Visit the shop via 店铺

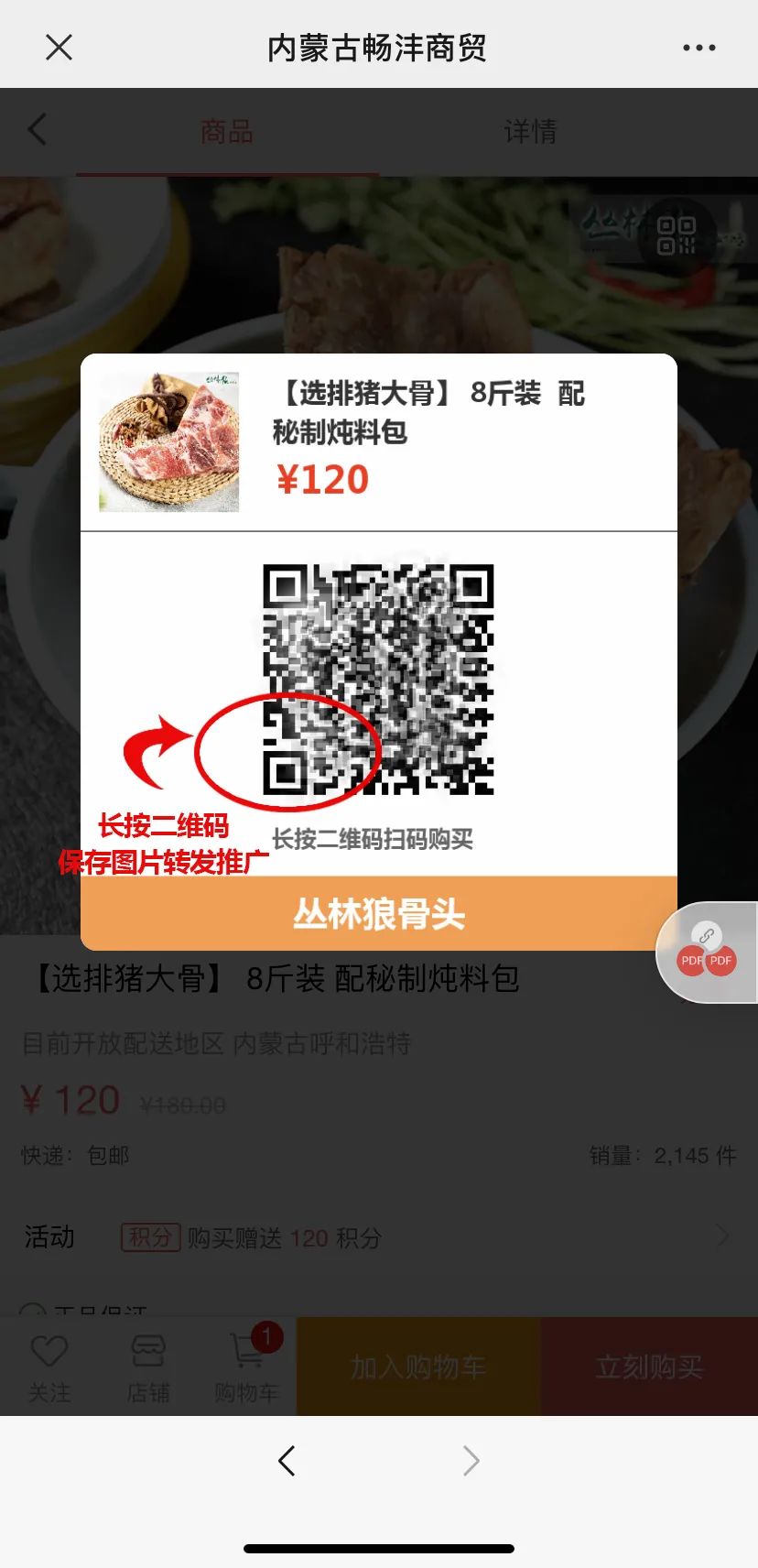148,1367
